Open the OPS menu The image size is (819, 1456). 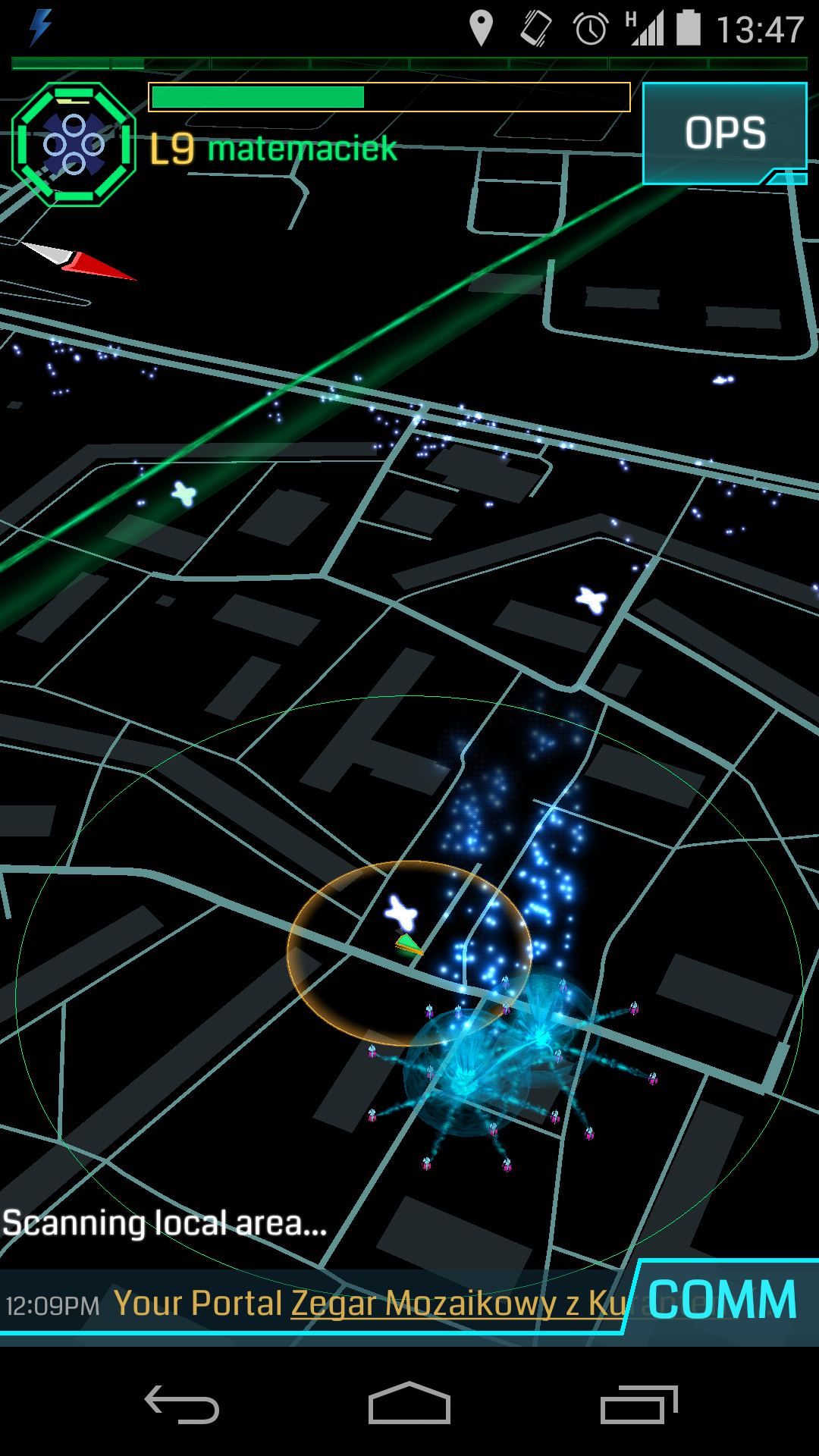[724, 133]
